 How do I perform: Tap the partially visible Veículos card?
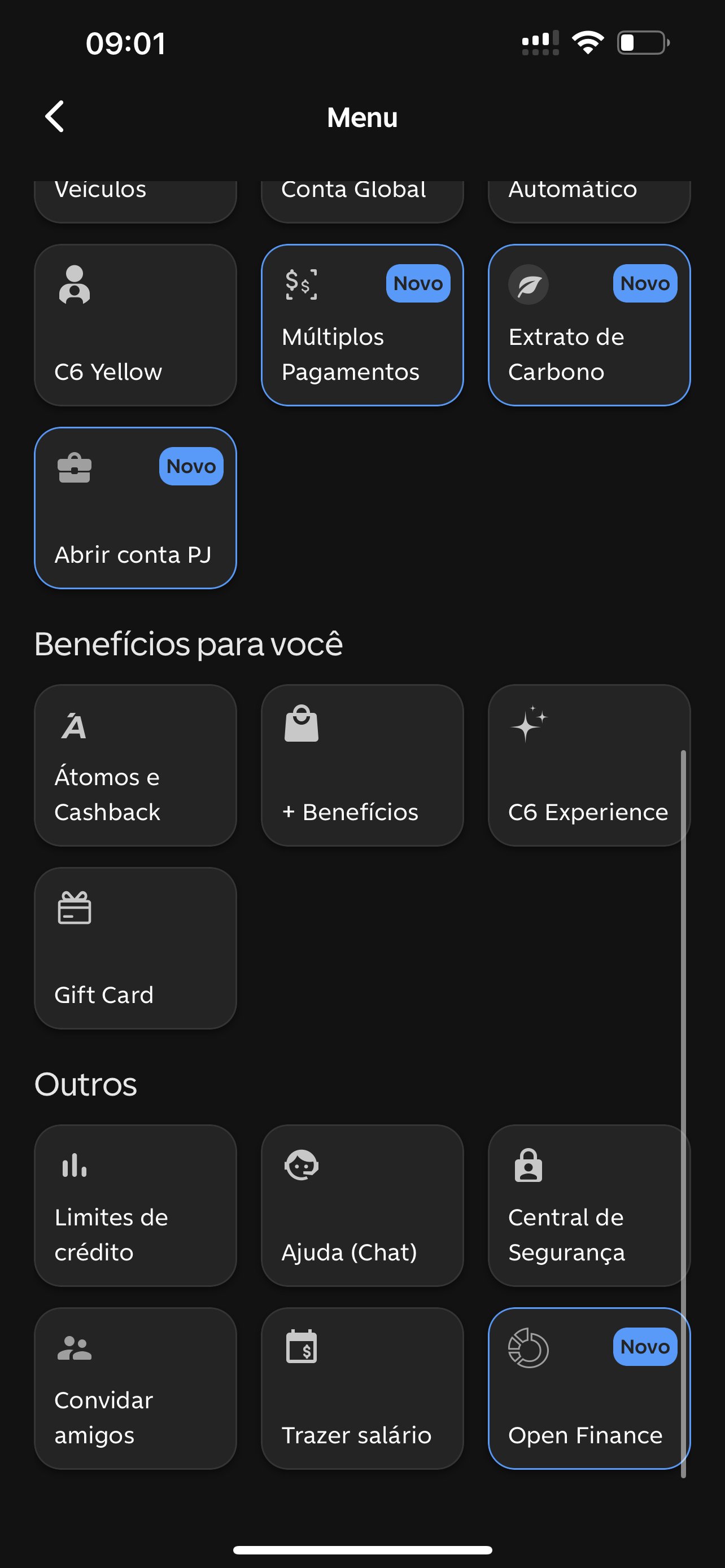tap(135, 202)
